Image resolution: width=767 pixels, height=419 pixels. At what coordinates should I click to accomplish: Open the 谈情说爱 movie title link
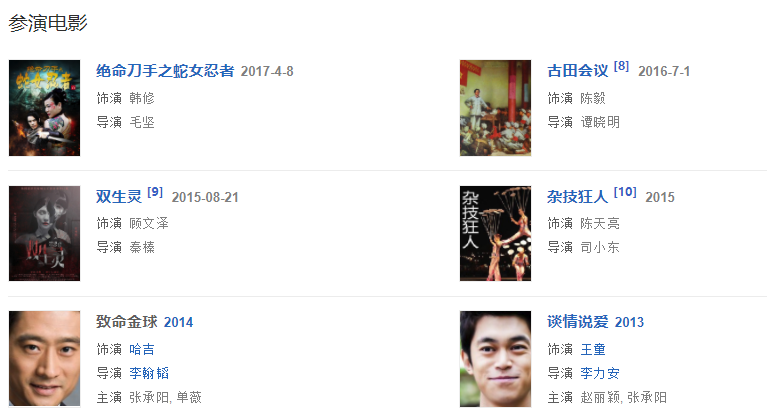577,322
